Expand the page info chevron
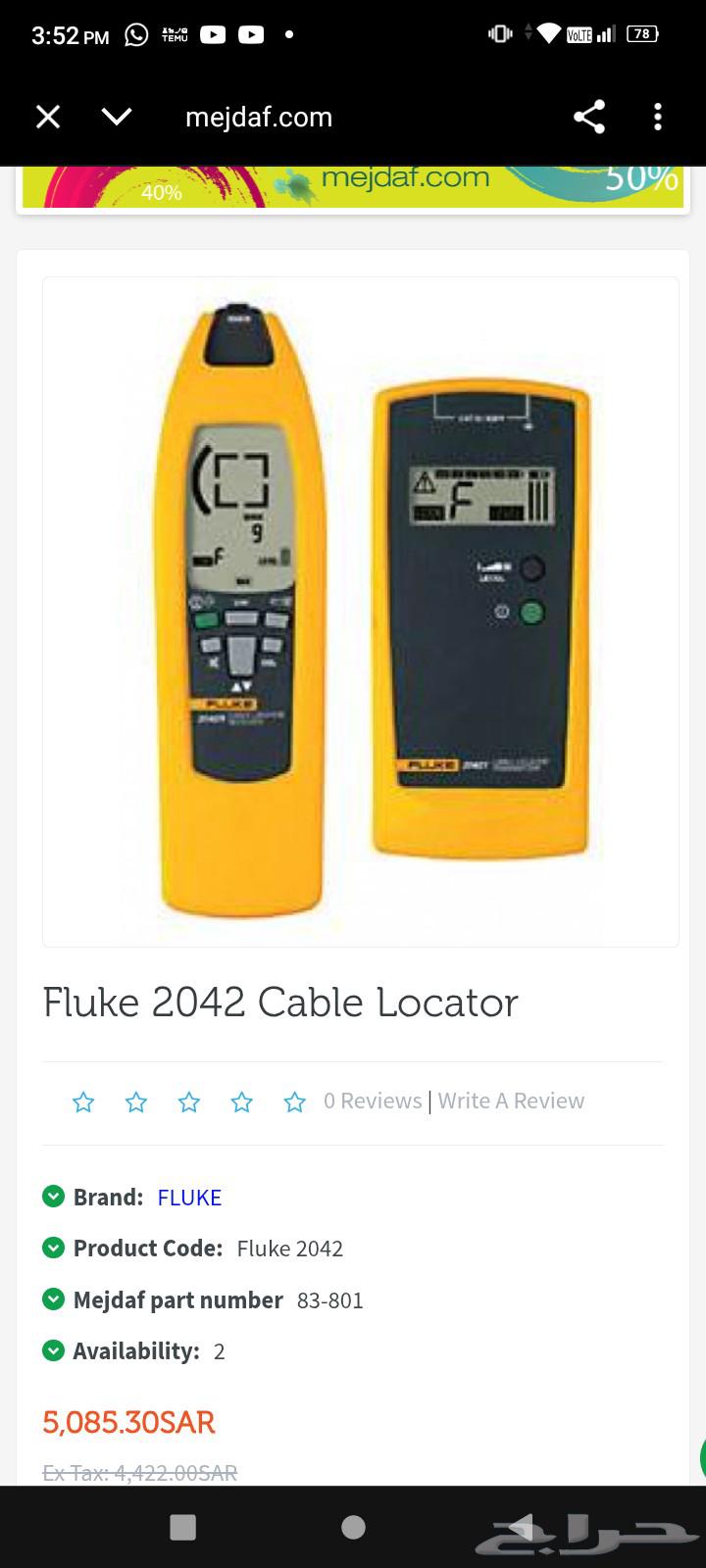Viewport: 706px width, 1568px height. (x=117, y=118)
